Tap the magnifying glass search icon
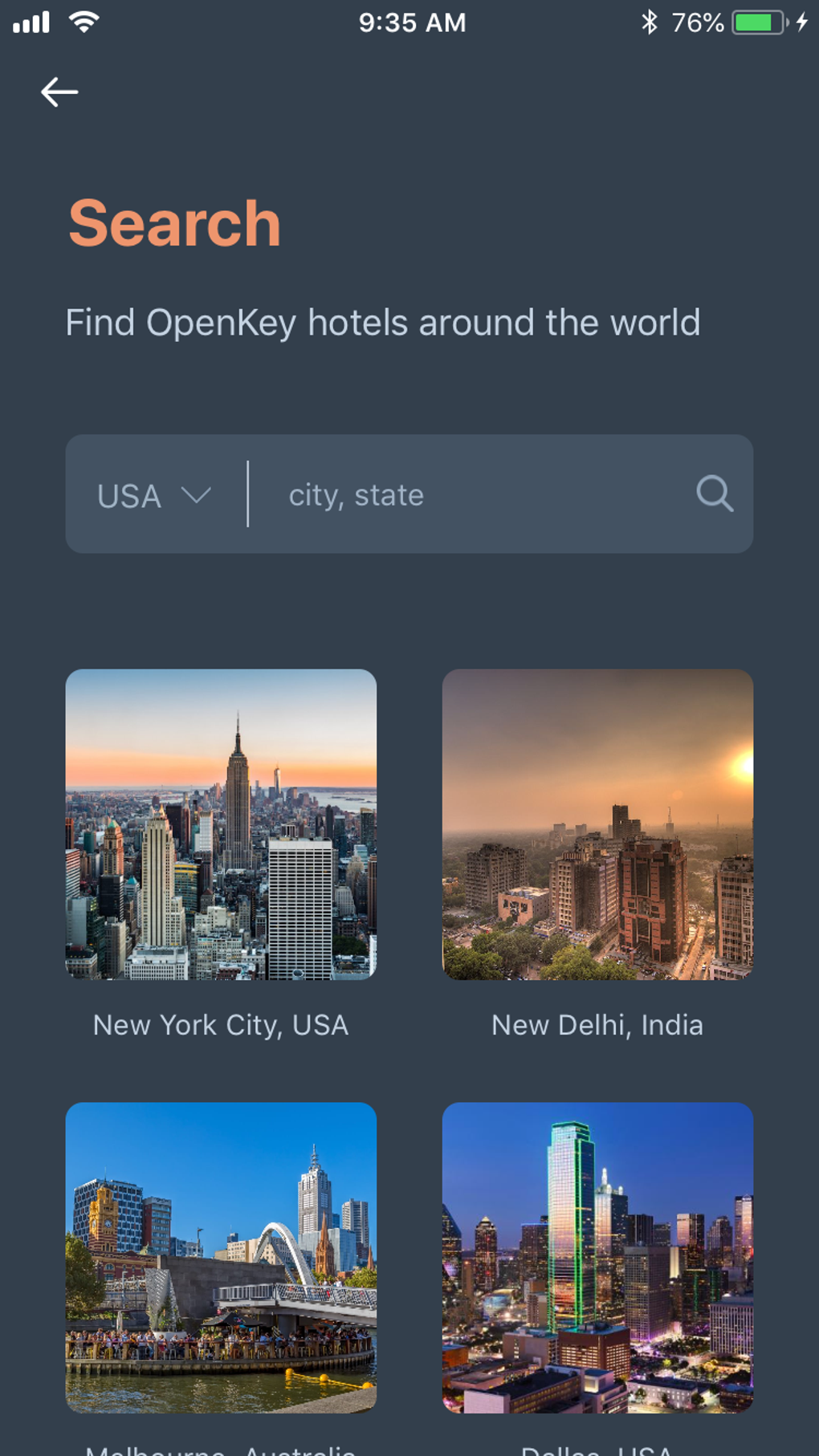The width and height of the screenshot is (819, 1456). [714, 494]
